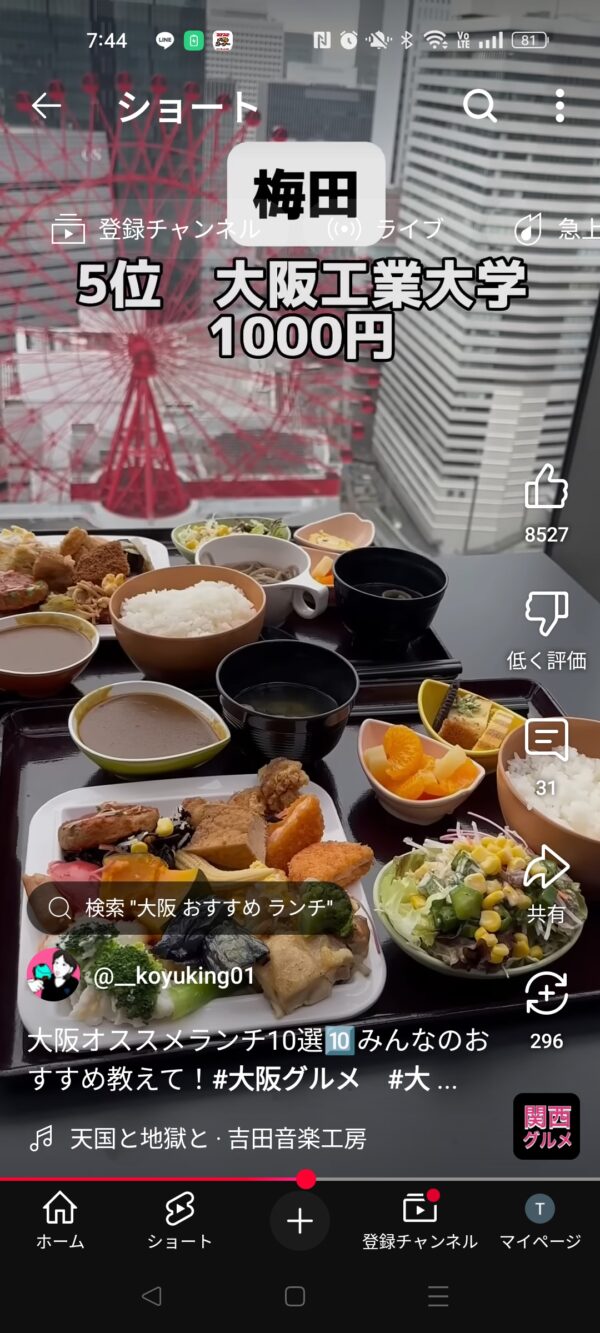Like this short with thumbs up
This screenshot has width=600, height=1333.
(546, 489)
